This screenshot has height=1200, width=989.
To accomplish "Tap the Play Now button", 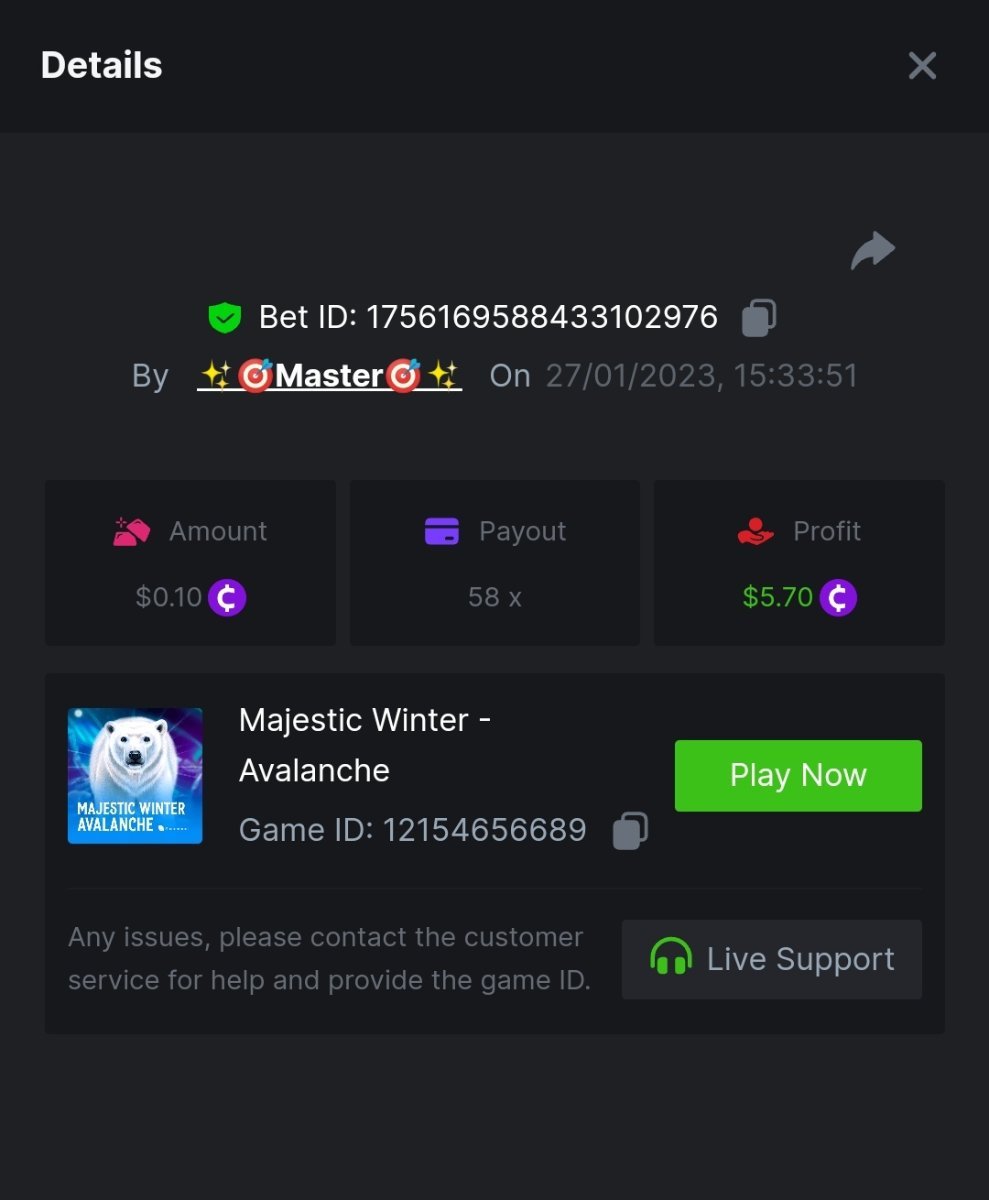I will pyautogui.click(x=798, y=775).
